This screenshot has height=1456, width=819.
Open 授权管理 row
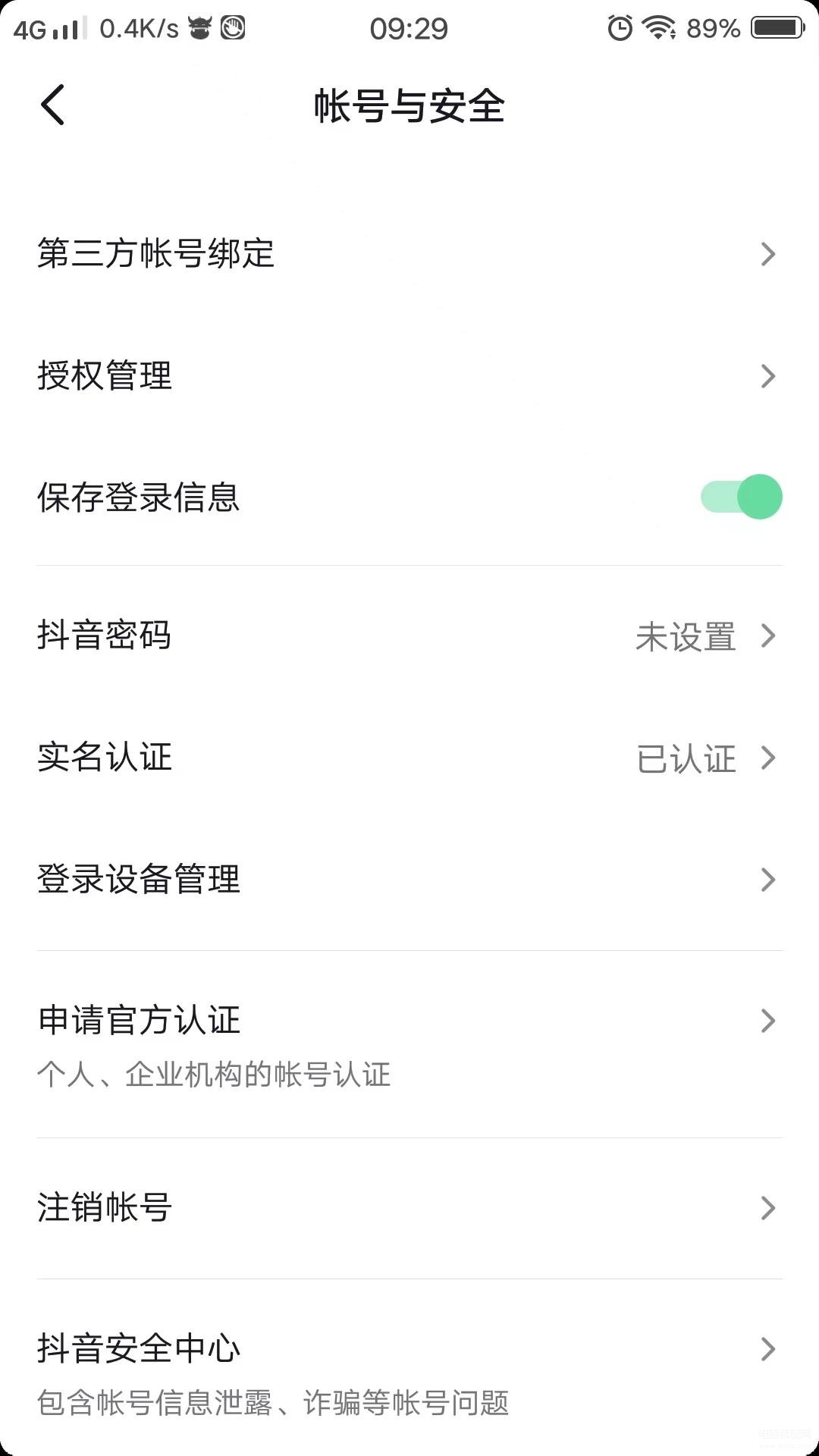point(409,376)
